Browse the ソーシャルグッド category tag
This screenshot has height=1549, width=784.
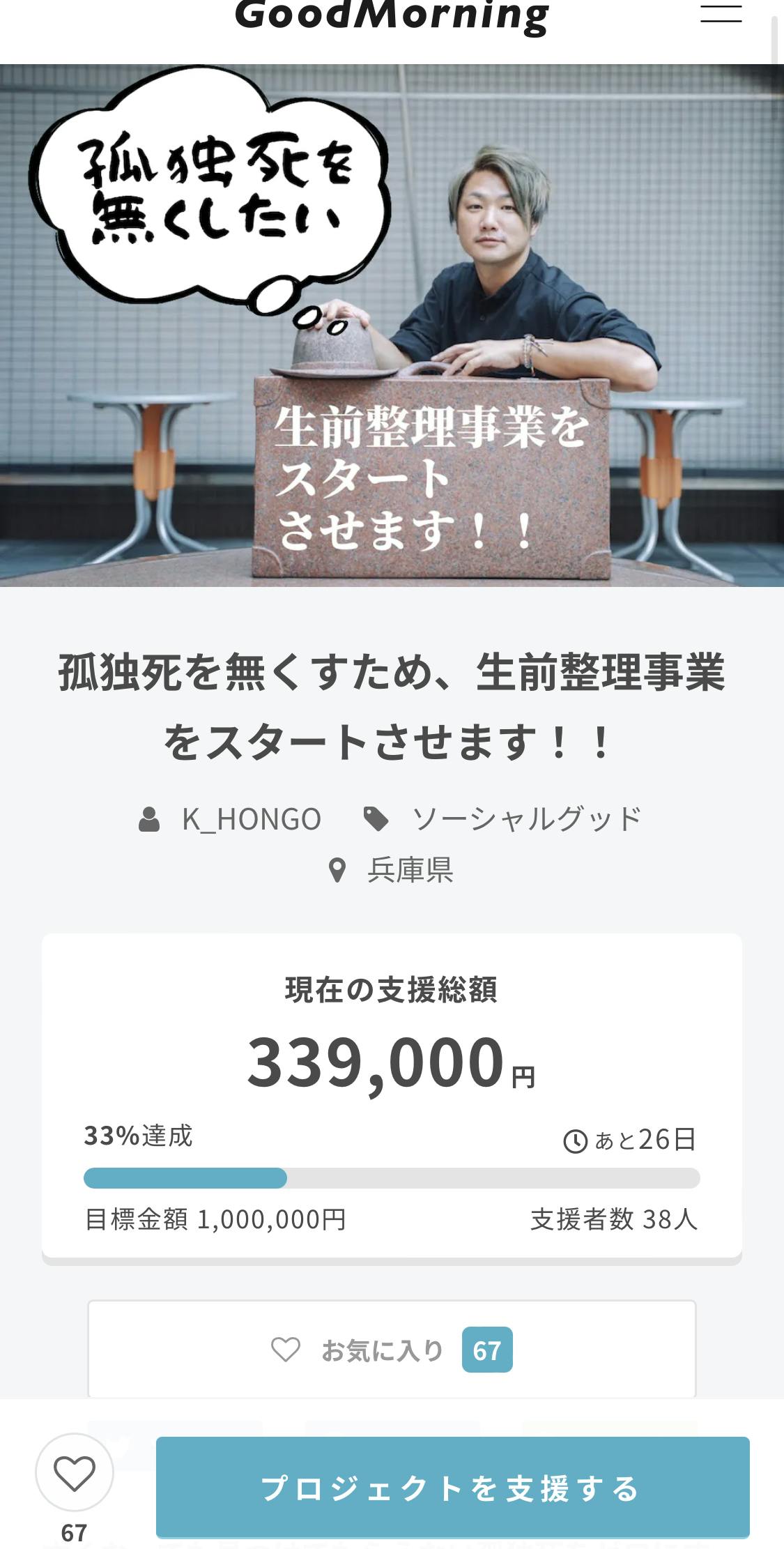click(525, 819)
